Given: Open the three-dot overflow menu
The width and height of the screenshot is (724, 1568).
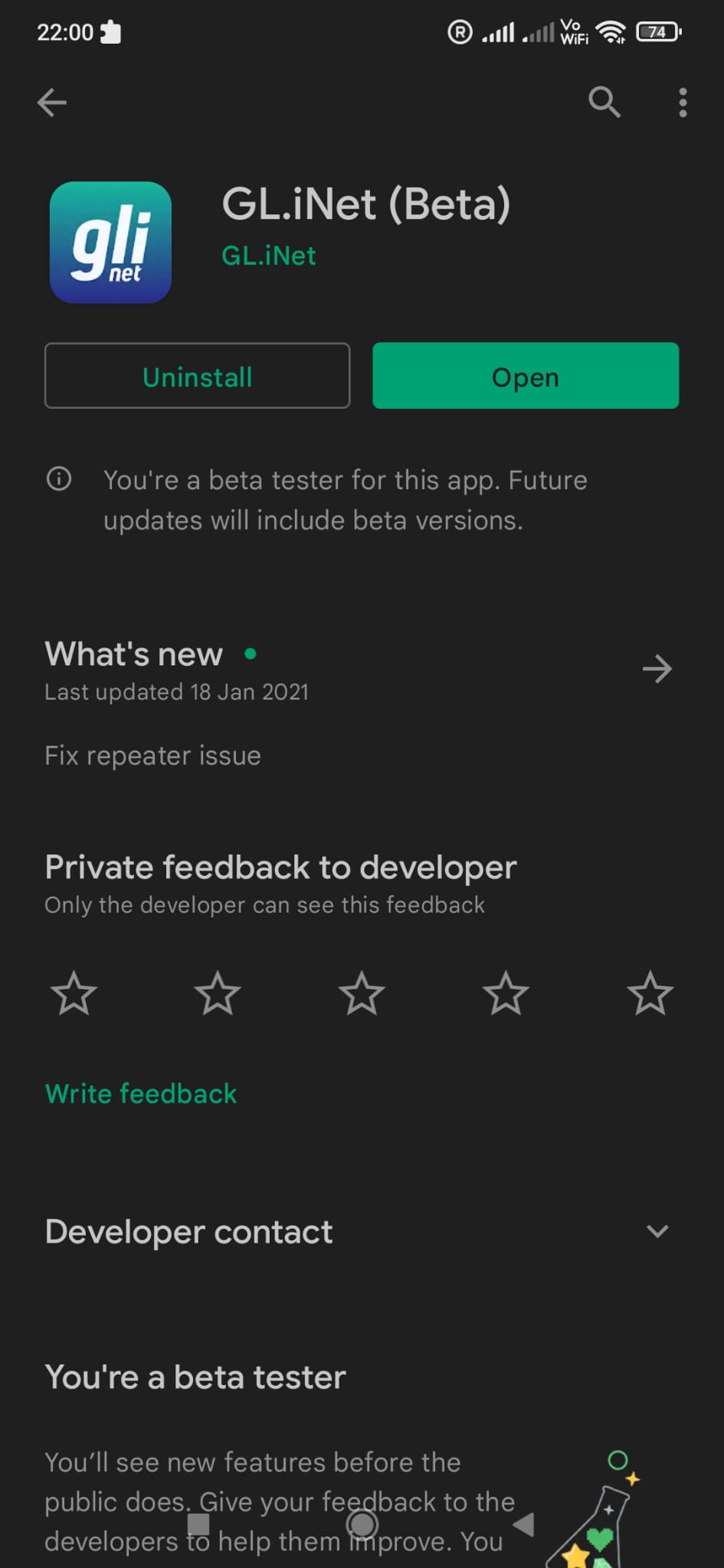Looking at the screenshot, I should (682, 103).
